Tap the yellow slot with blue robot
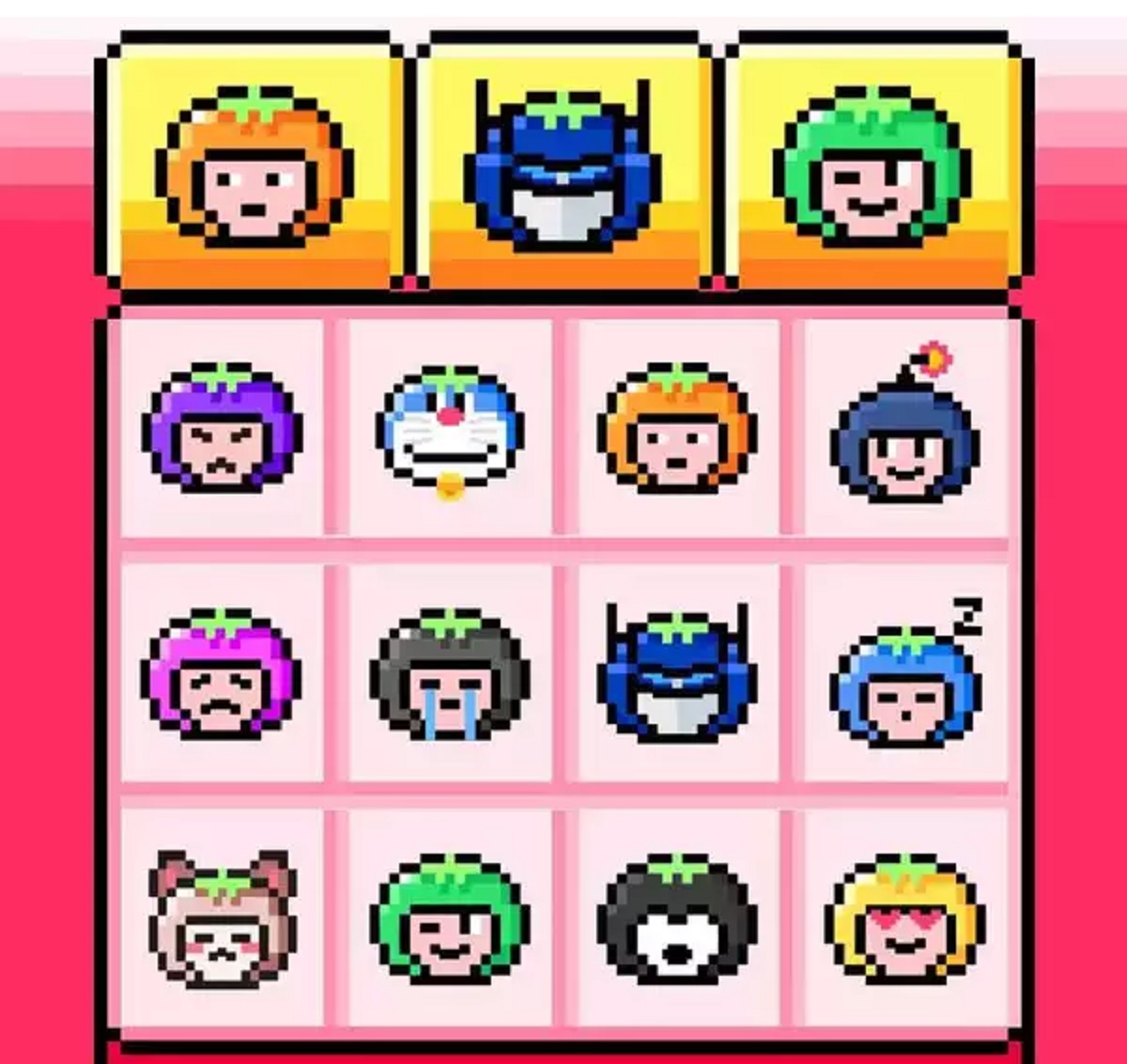 pos(563,164)
